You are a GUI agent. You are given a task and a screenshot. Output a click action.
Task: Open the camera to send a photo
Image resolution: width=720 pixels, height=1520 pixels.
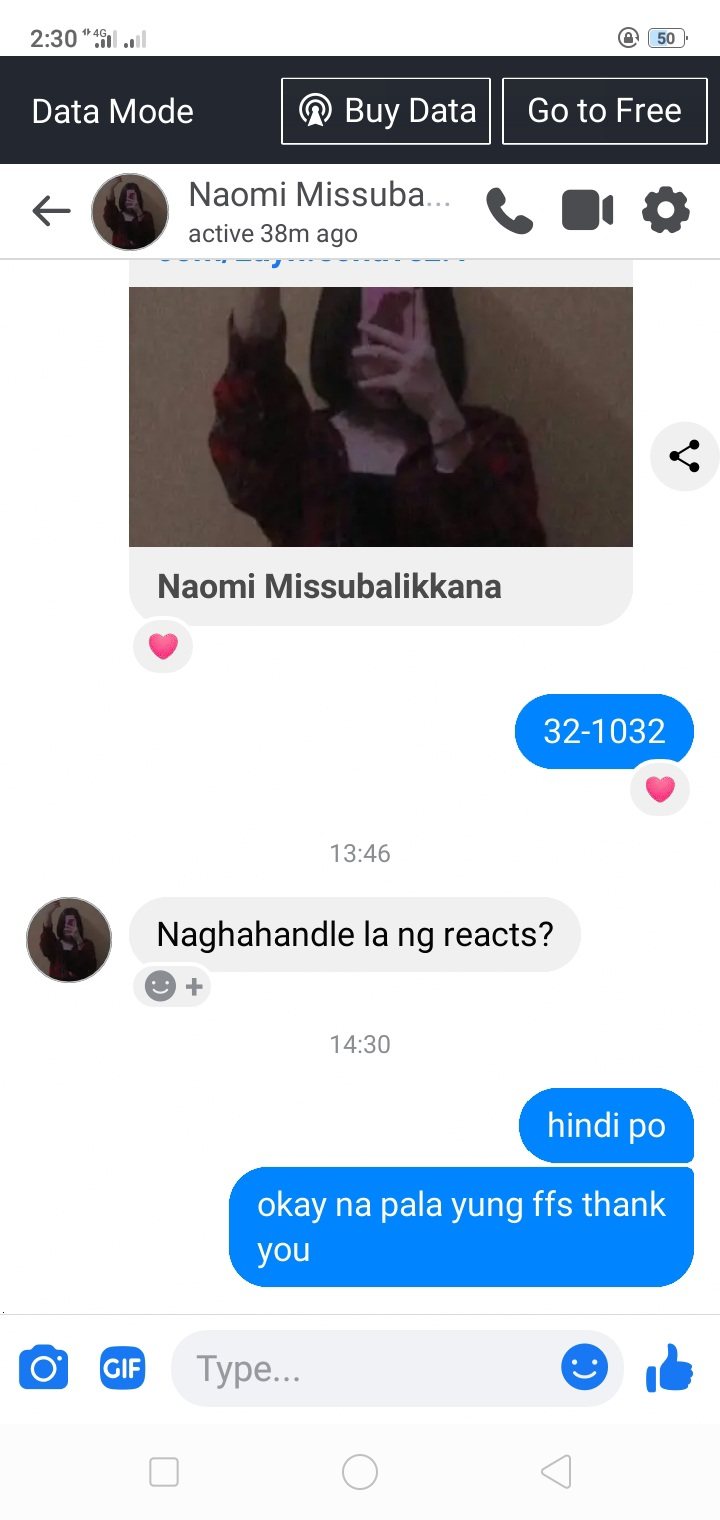click(x=44, y=1367)
